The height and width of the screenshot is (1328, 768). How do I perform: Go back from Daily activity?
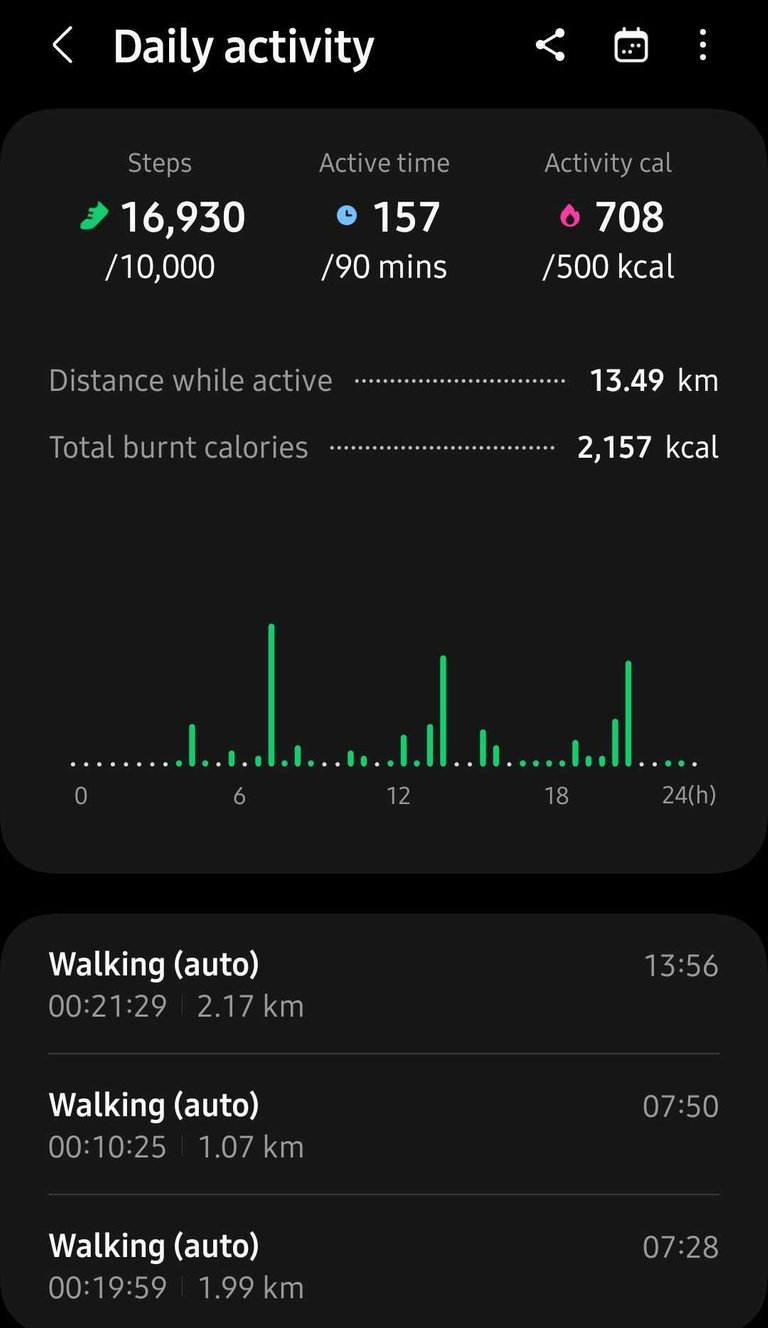coord(63,46)
